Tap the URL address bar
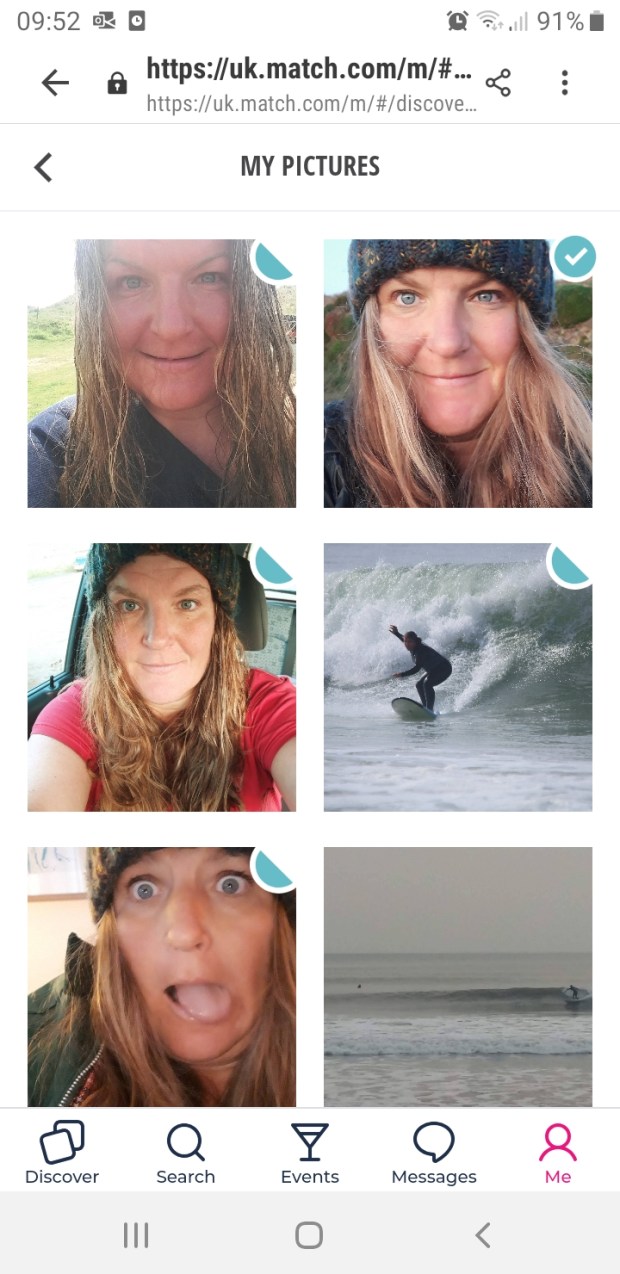620x1274 pixels. (310, 84)
